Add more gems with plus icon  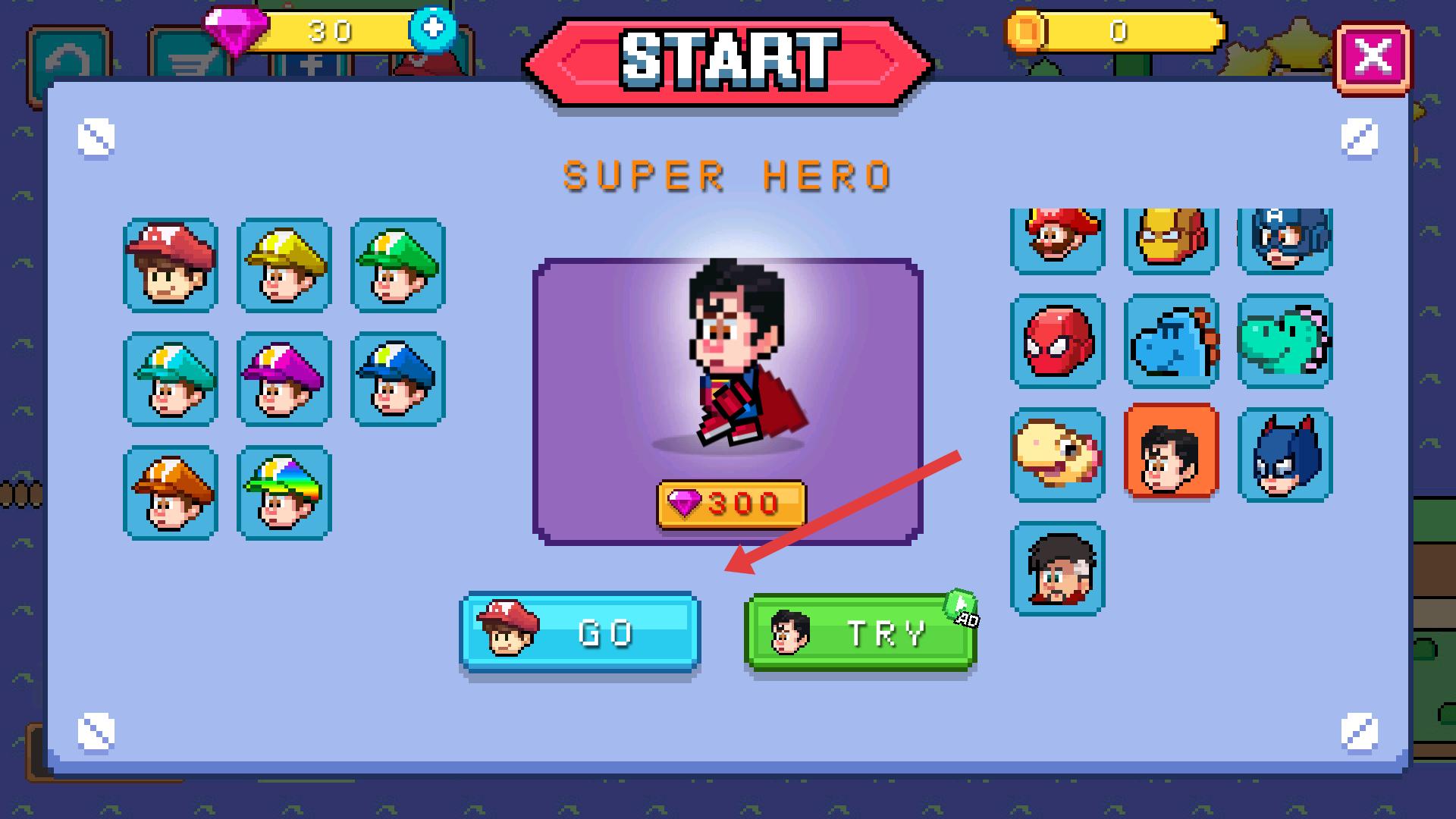[432, 29]
